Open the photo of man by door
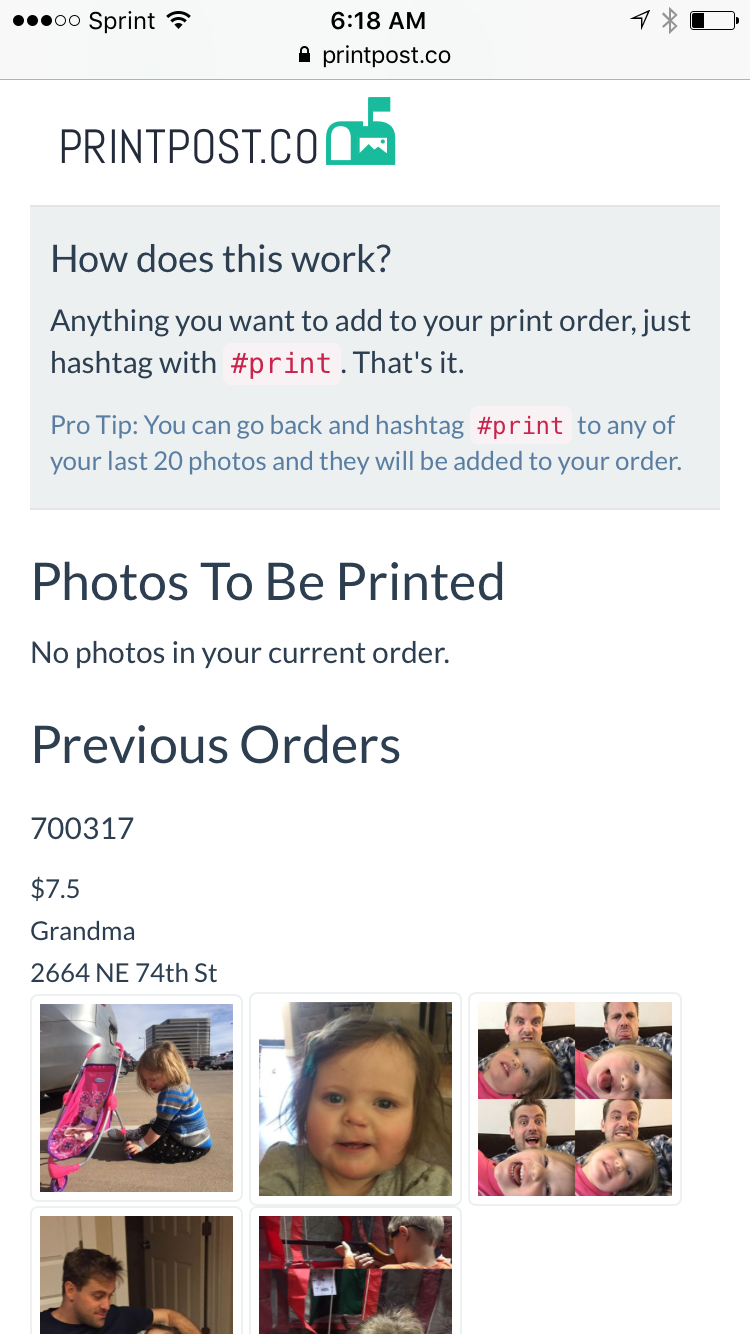The height and width of the screenshot is (1334, 750). point(136,1274)
